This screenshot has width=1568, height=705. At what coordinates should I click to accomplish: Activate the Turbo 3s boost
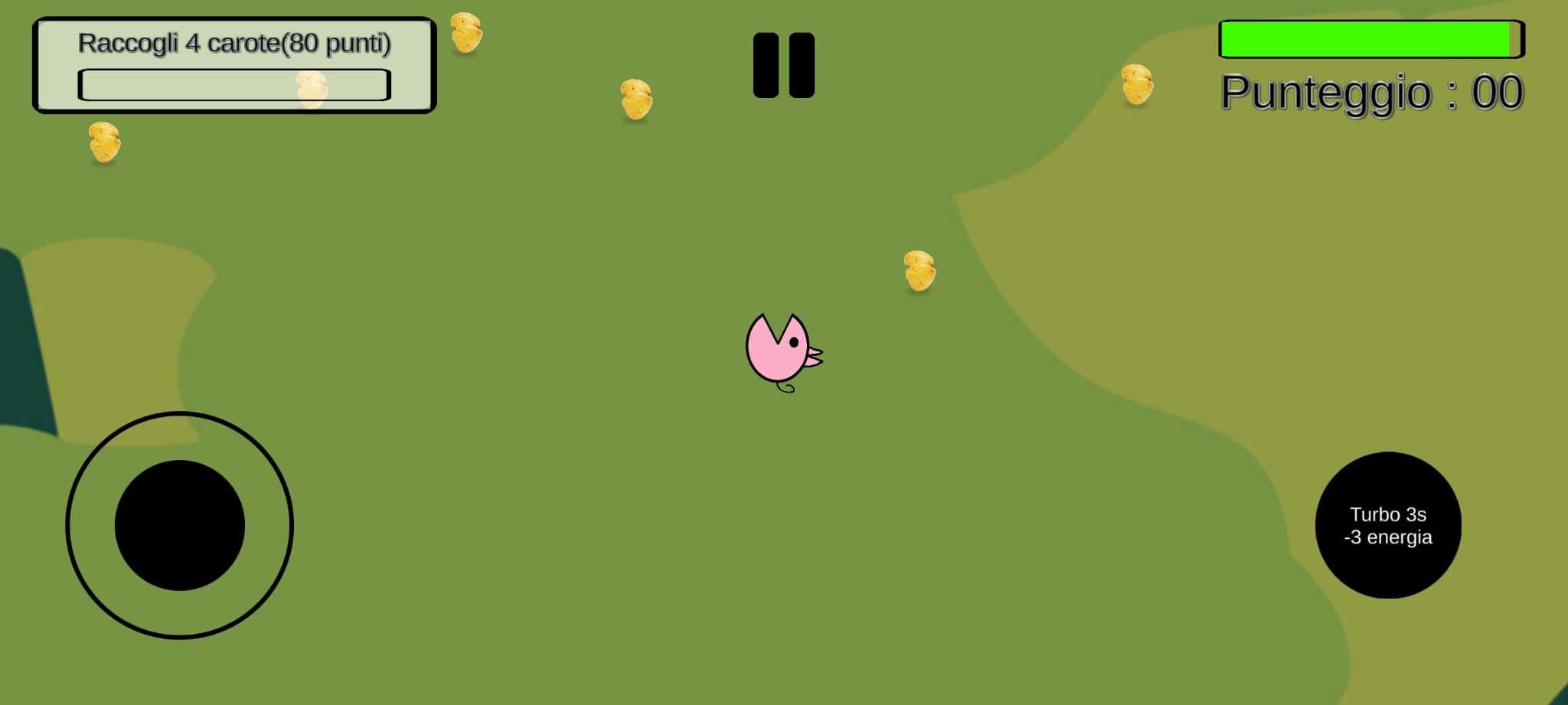pos(1388,525)
